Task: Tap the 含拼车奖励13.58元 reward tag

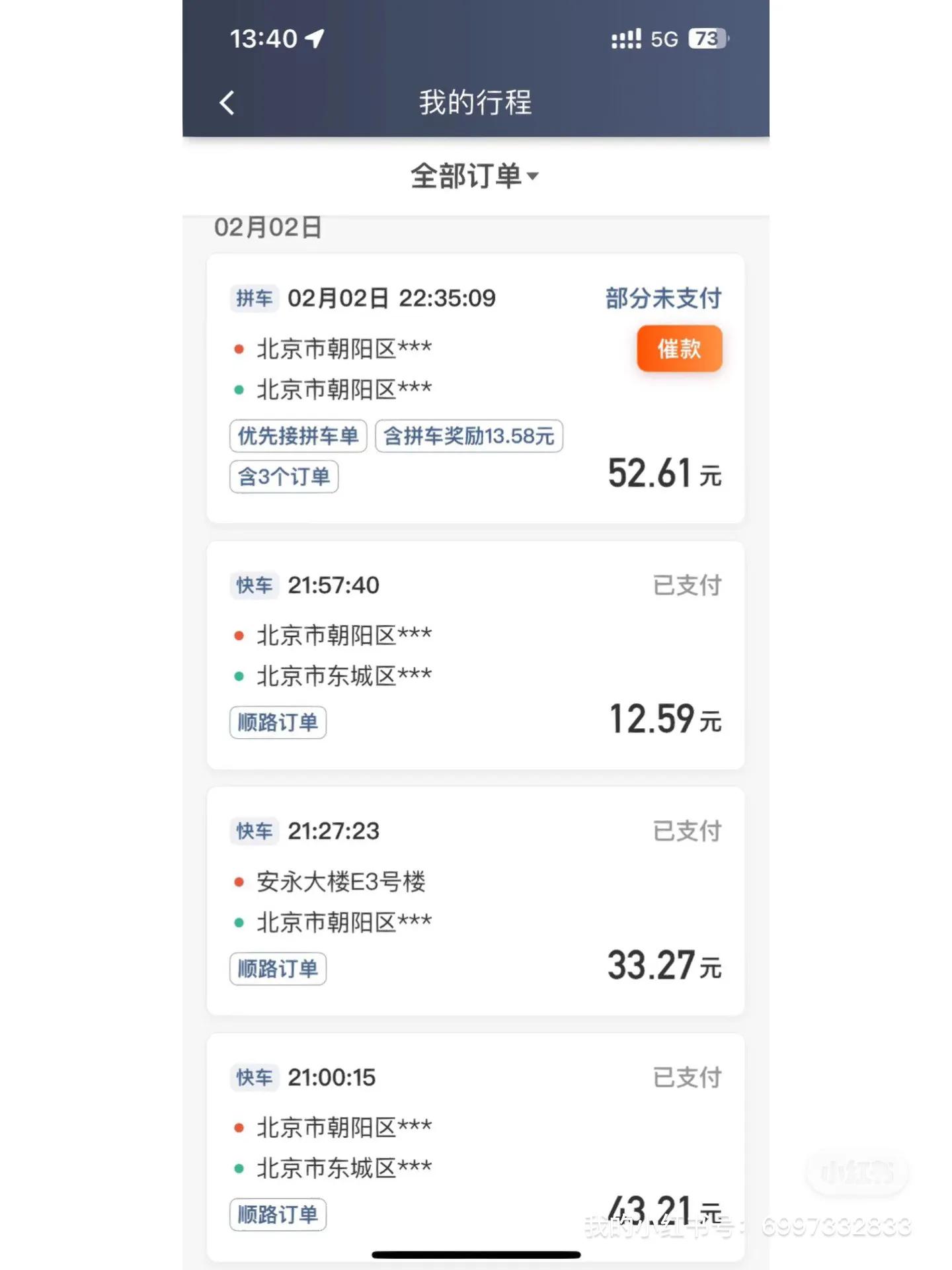Action: [469, 436]
